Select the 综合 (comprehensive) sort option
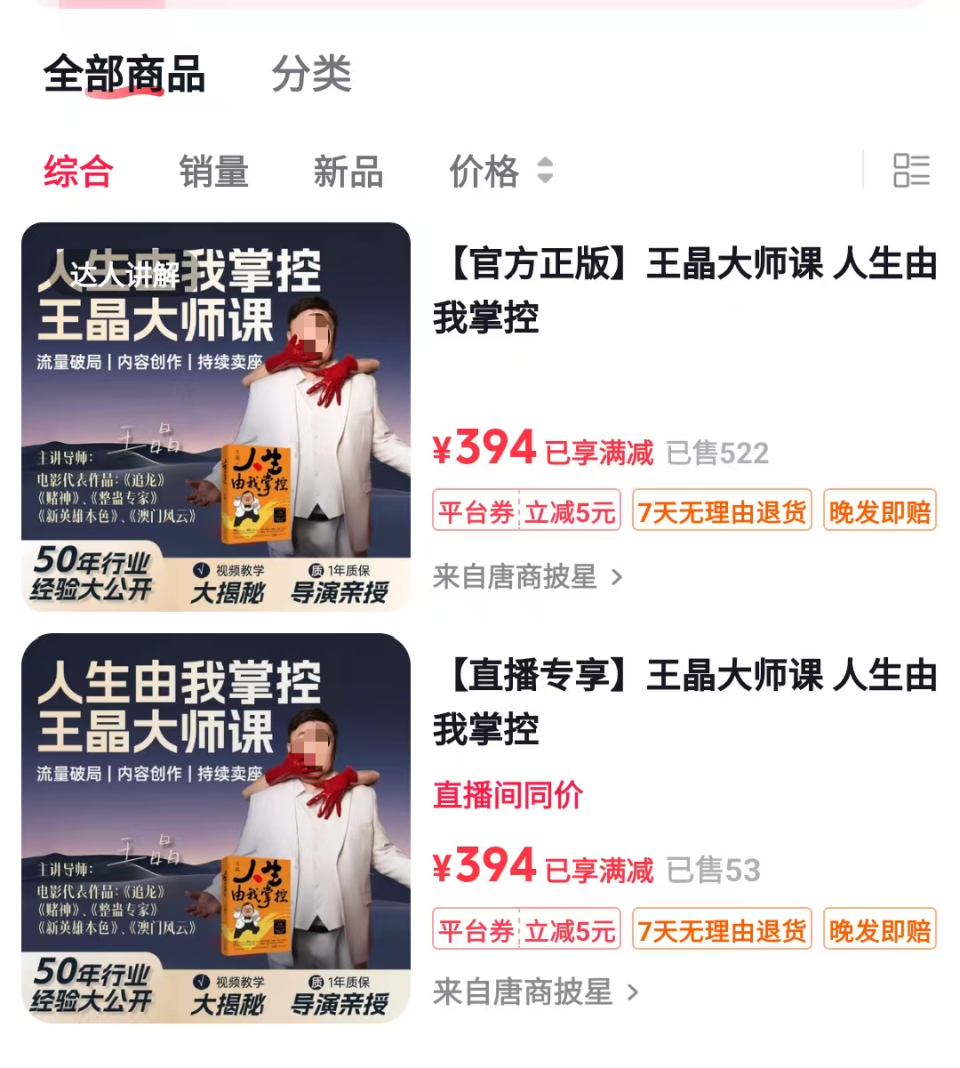 pyautogui.click(x=80, y=172)
